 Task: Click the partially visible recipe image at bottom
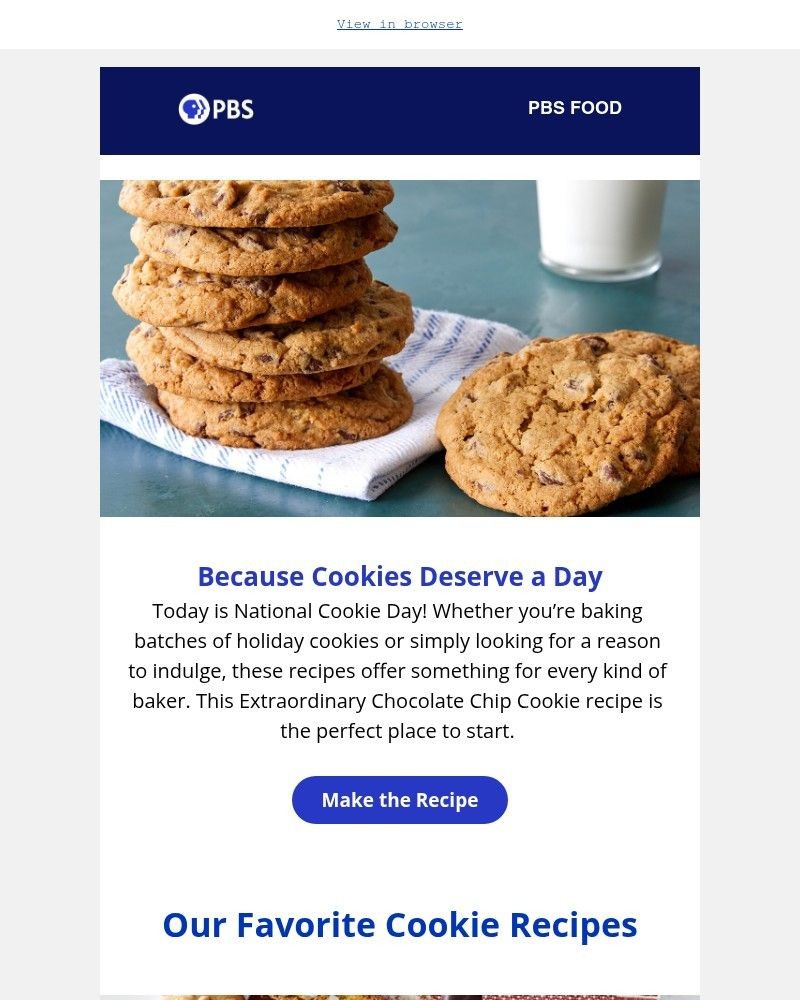tap(400, 995)
